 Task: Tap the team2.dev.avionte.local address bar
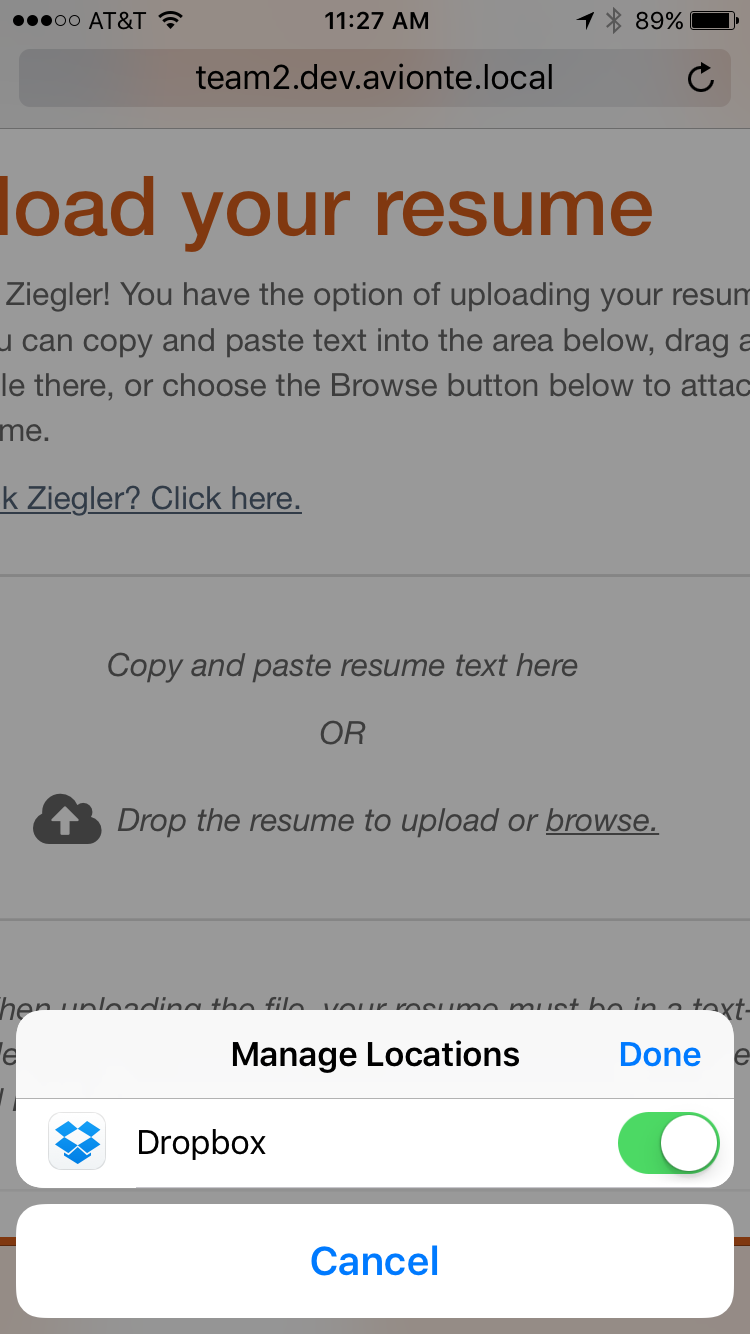pos(375,78)
